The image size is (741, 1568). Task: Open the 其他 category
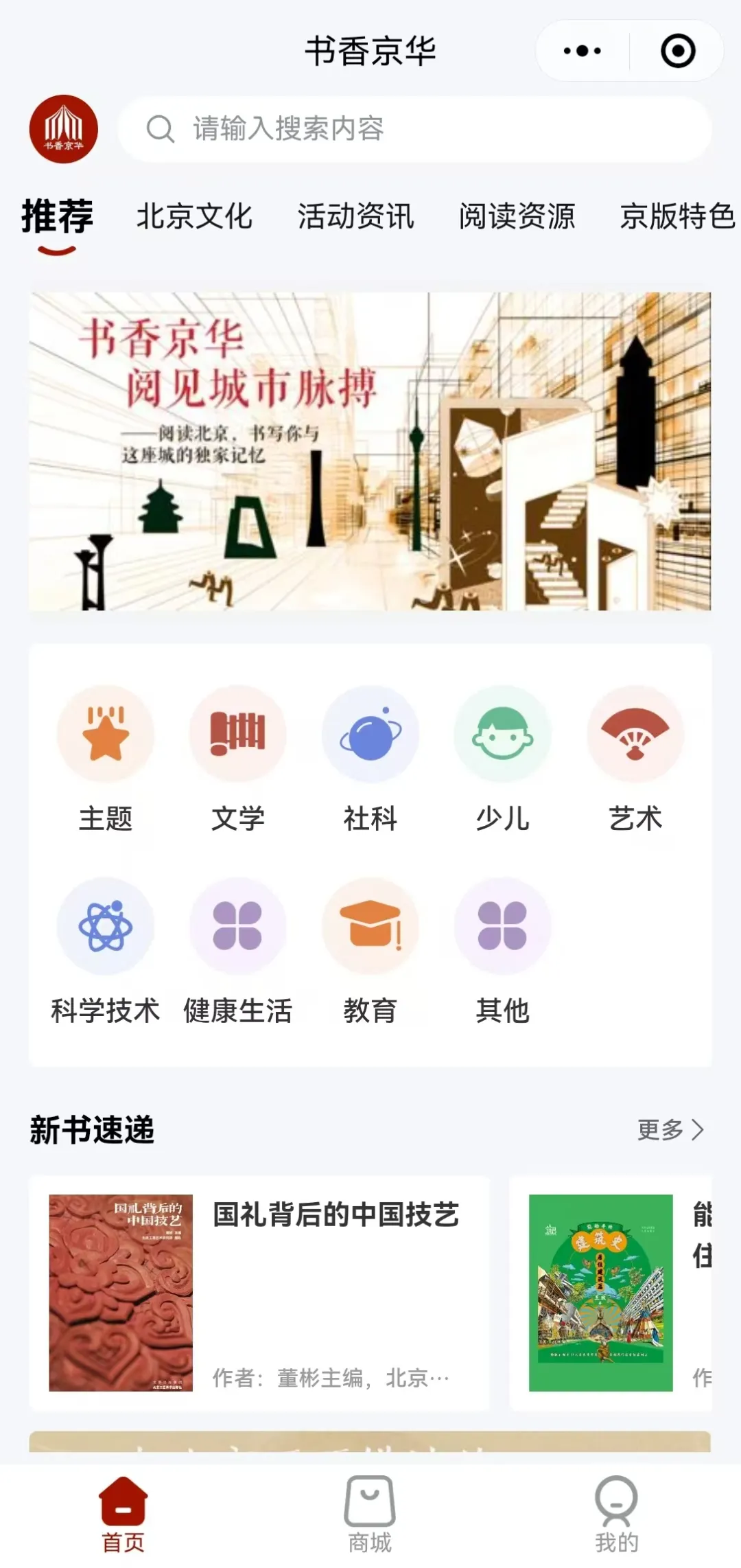point(502,950)
